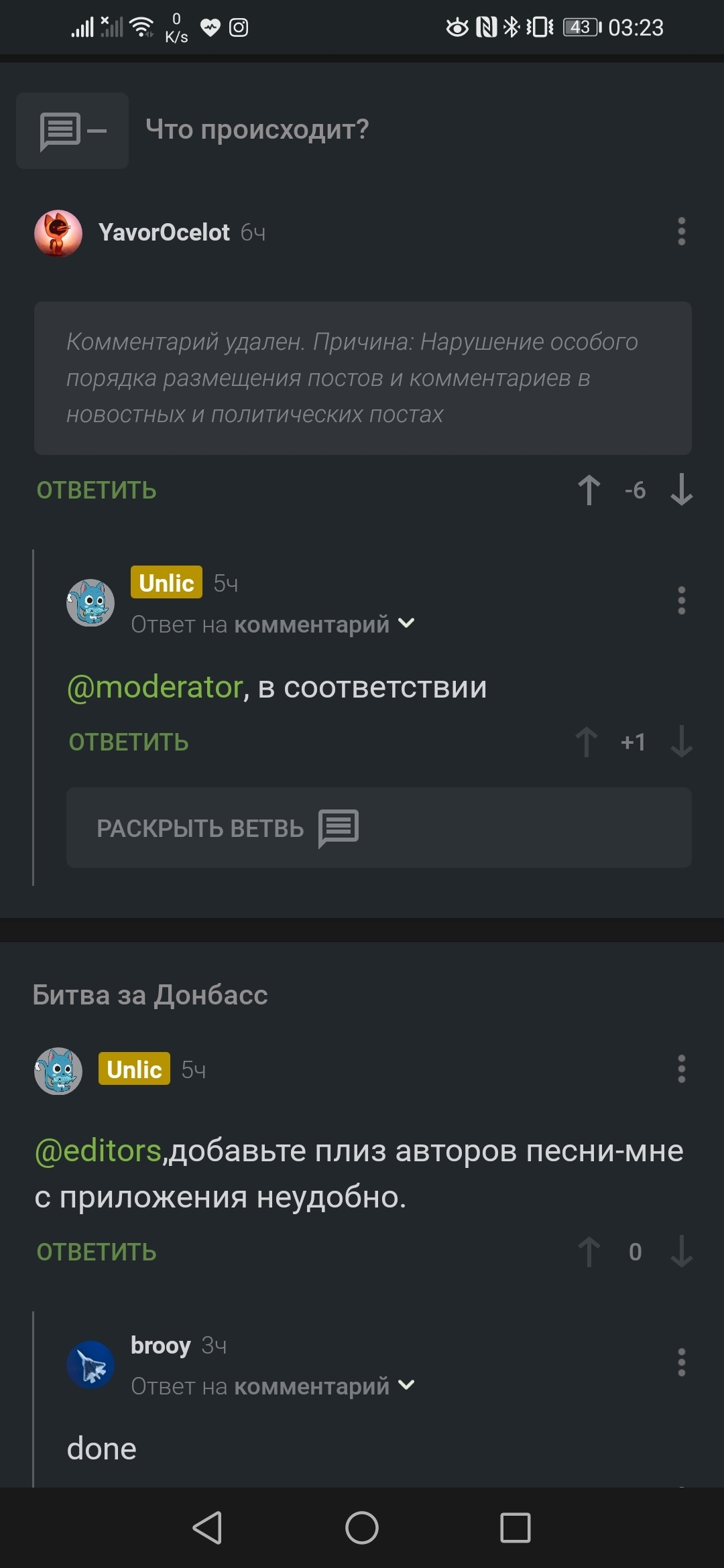Open overflow menu on YavorOcelot's comment
Viewport: 724px width, 1568px height.
point(681,232)
